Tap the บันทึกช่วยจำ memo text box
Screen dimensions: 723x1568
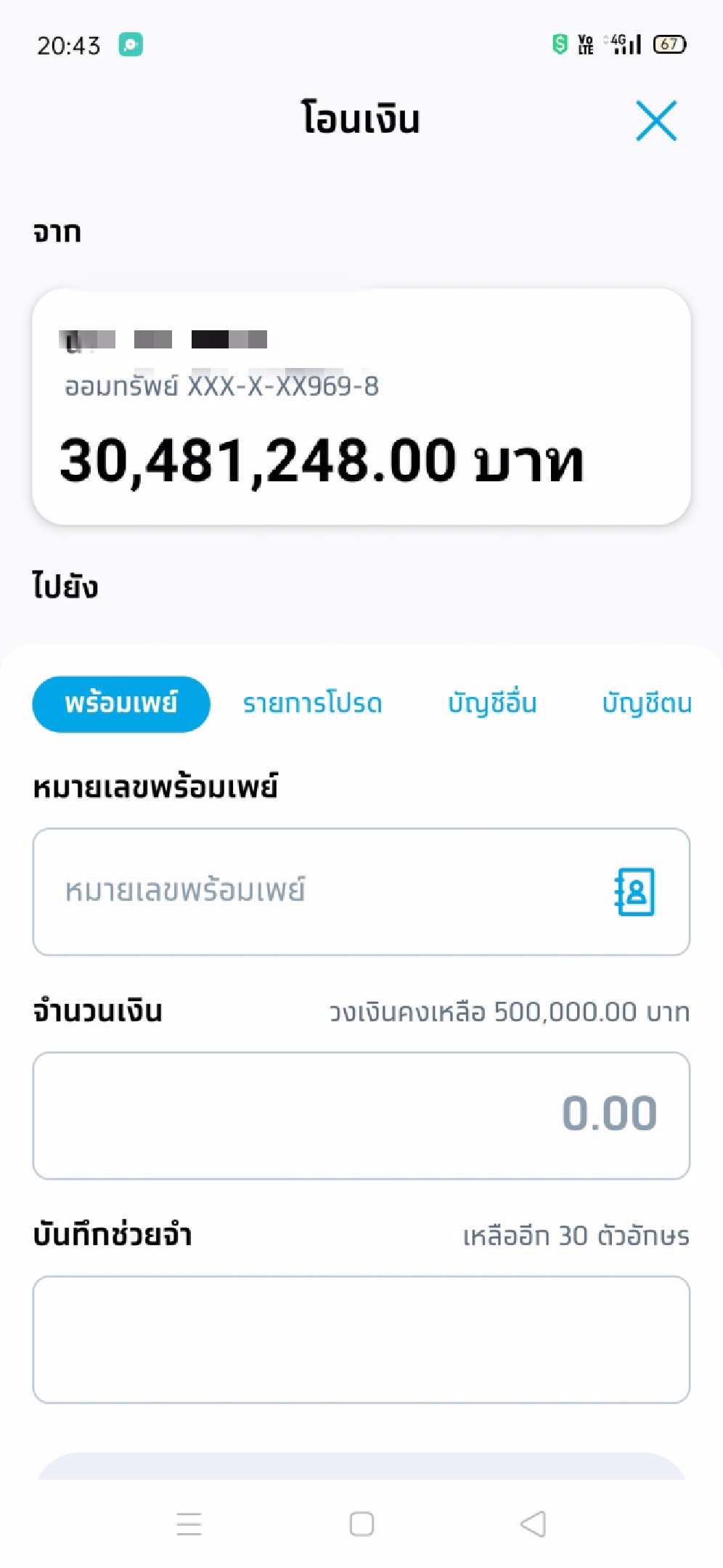[359, 1339]
